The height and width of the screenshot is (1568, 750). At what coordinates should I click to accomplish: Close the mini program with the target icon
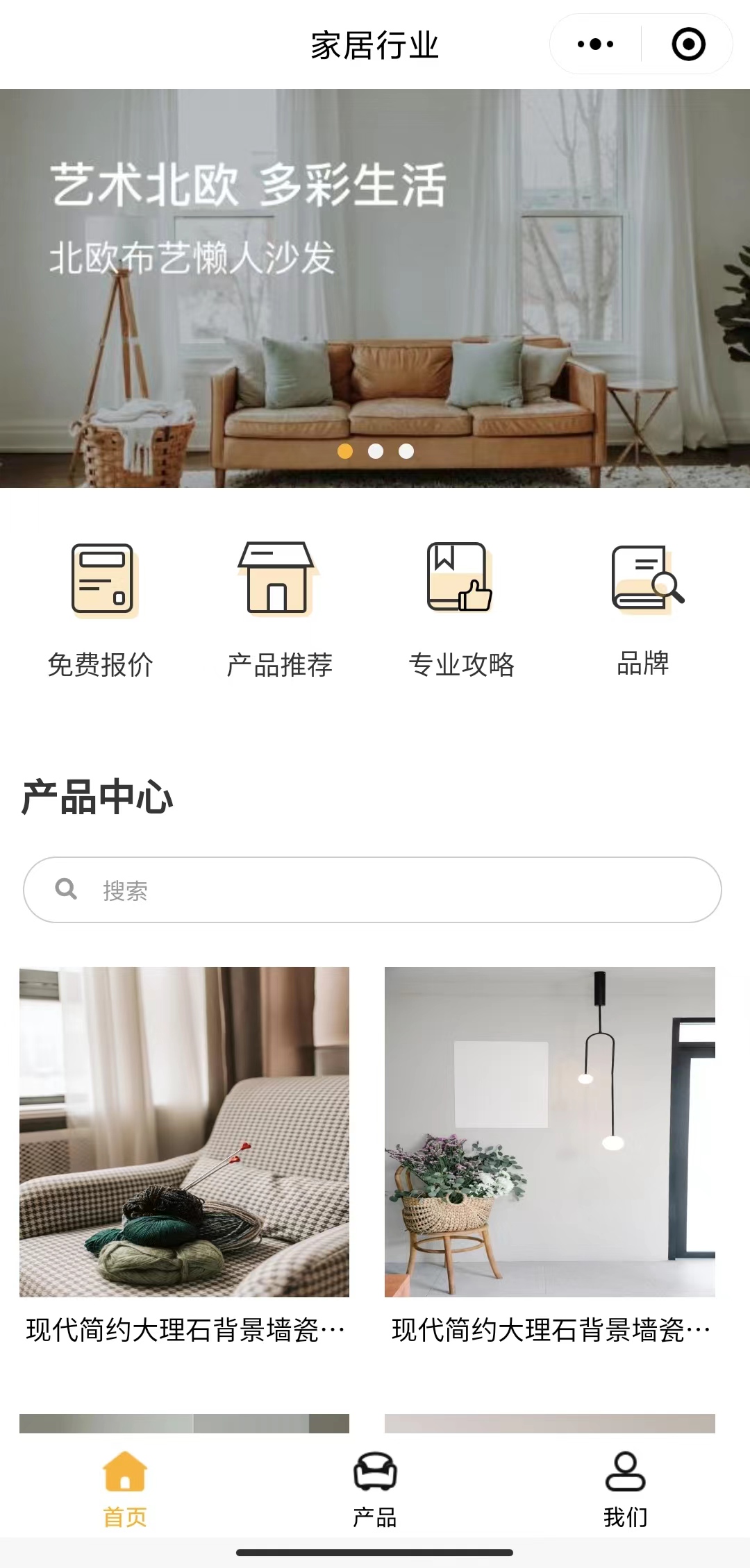(x=688, y=44)
